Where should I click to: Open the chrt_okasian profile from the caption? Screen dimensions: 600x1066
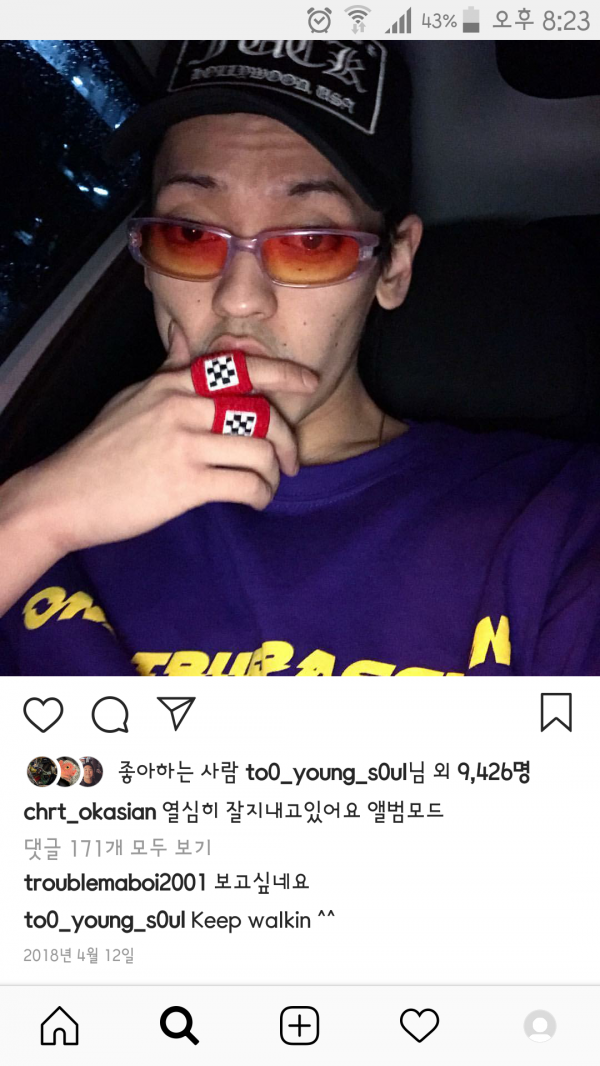coord(86,810)
